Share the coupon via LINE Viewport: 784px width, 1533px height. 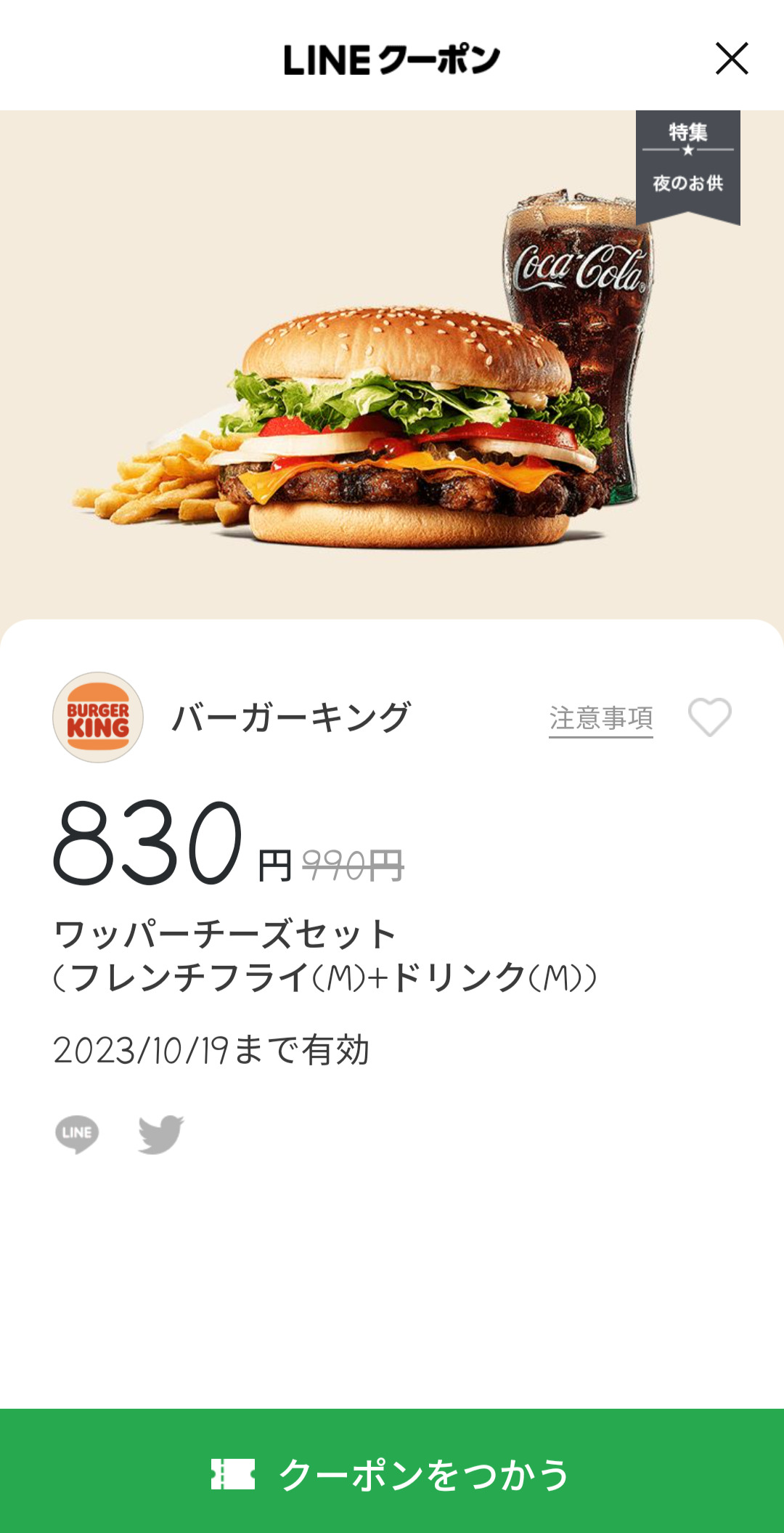77,1134
